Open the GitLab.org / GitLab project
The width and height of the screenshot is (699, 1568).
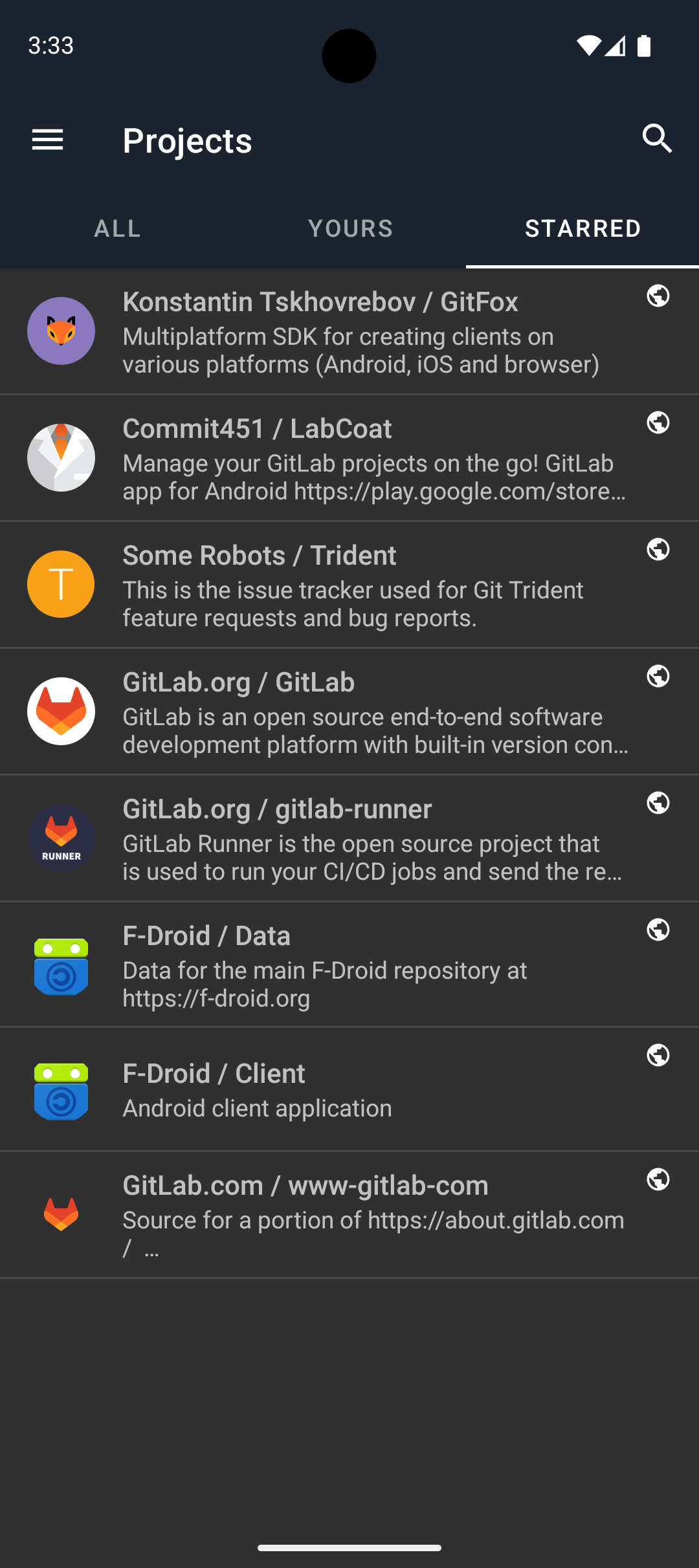[349, 710]
